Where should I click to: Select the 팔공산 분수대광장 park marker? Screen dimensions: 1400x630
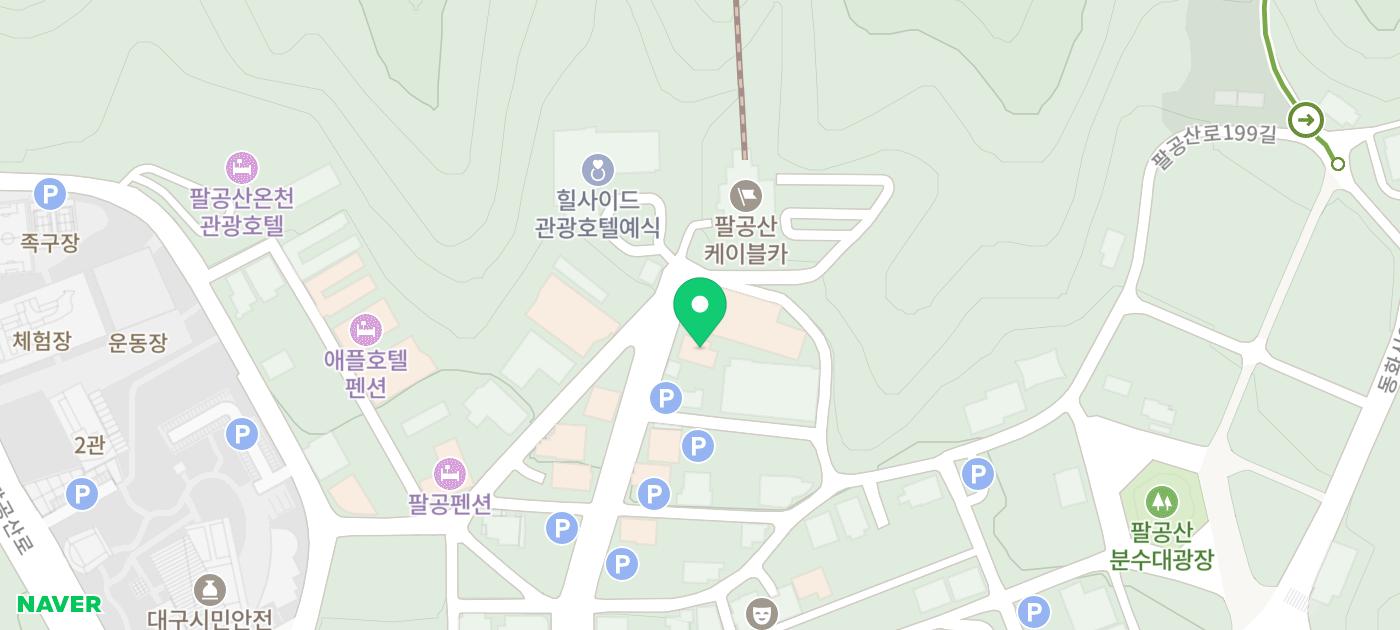click(x=1161, y=501)
